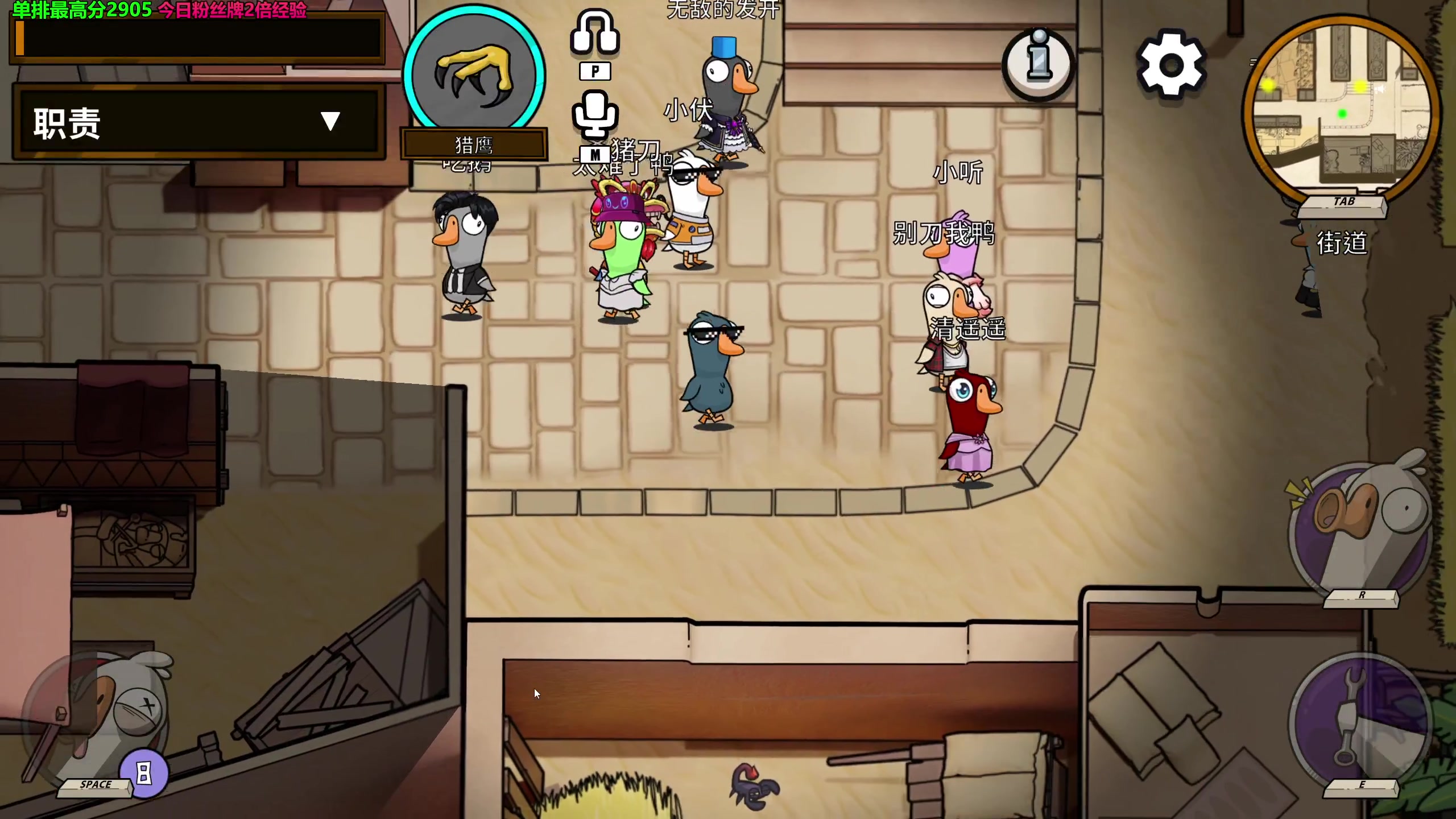1456x819 pixels.
Task: Open the info button
Action: 1038,64
